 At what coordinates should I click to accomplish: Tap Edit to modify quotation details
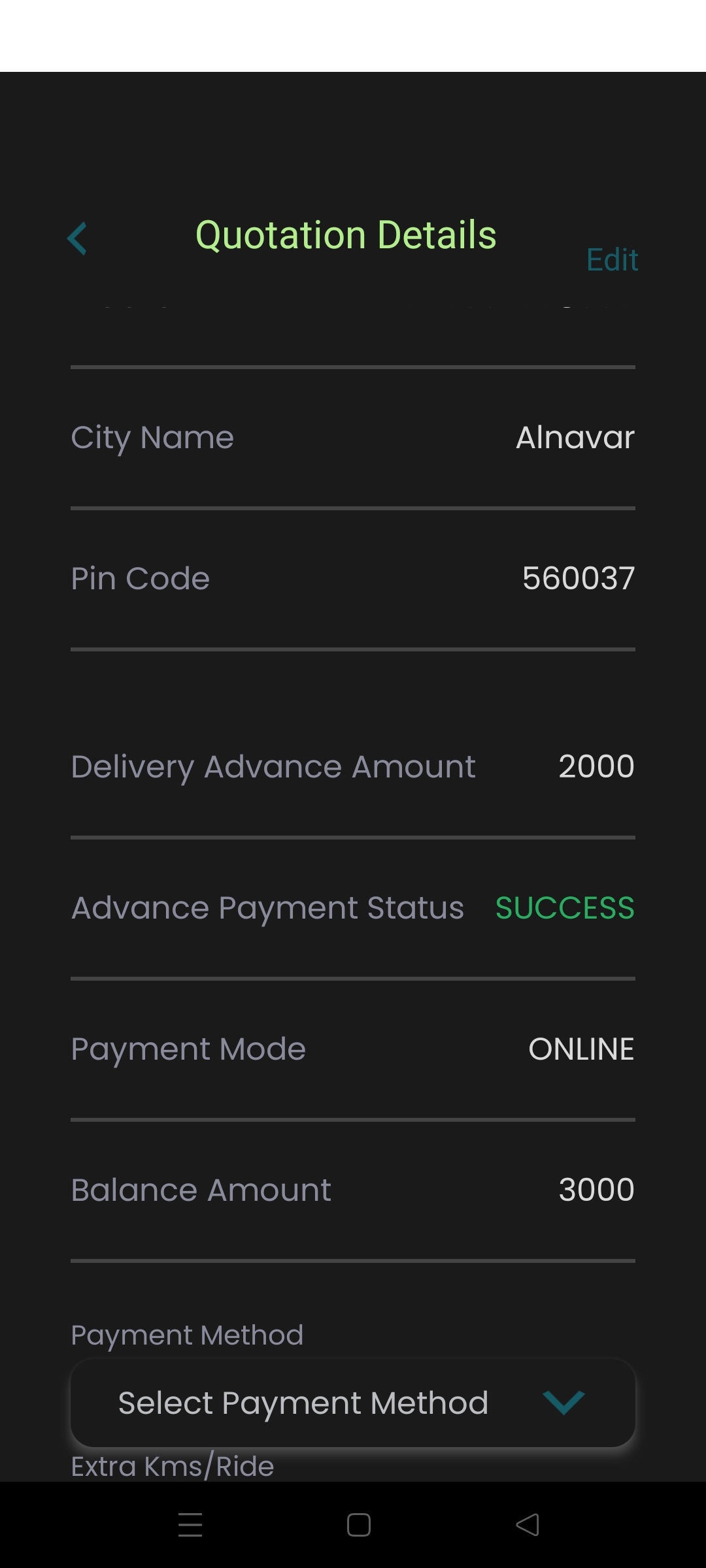[612, 259]
